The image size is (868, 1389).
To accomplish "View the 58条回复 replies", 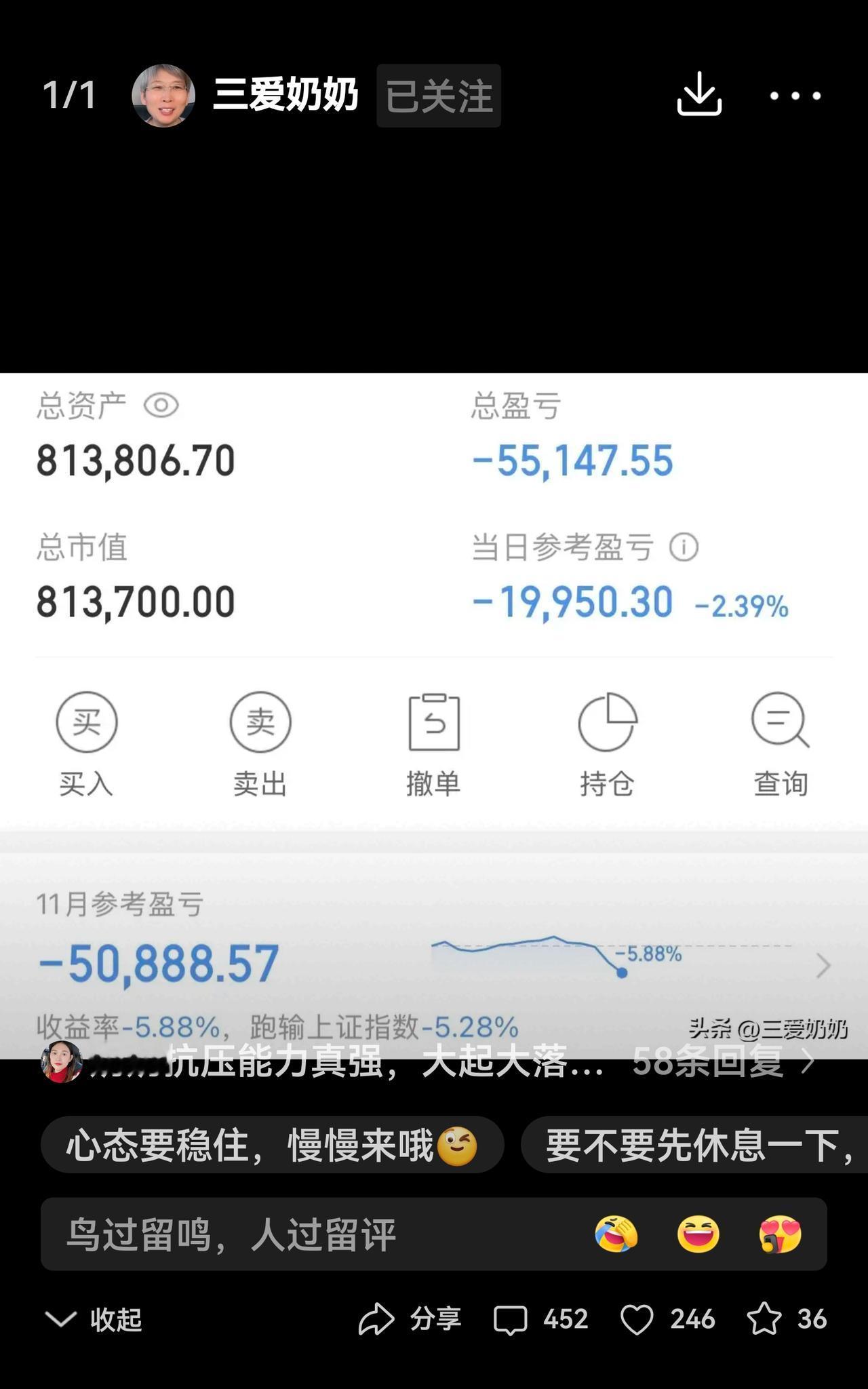I will pos(722,1061).
